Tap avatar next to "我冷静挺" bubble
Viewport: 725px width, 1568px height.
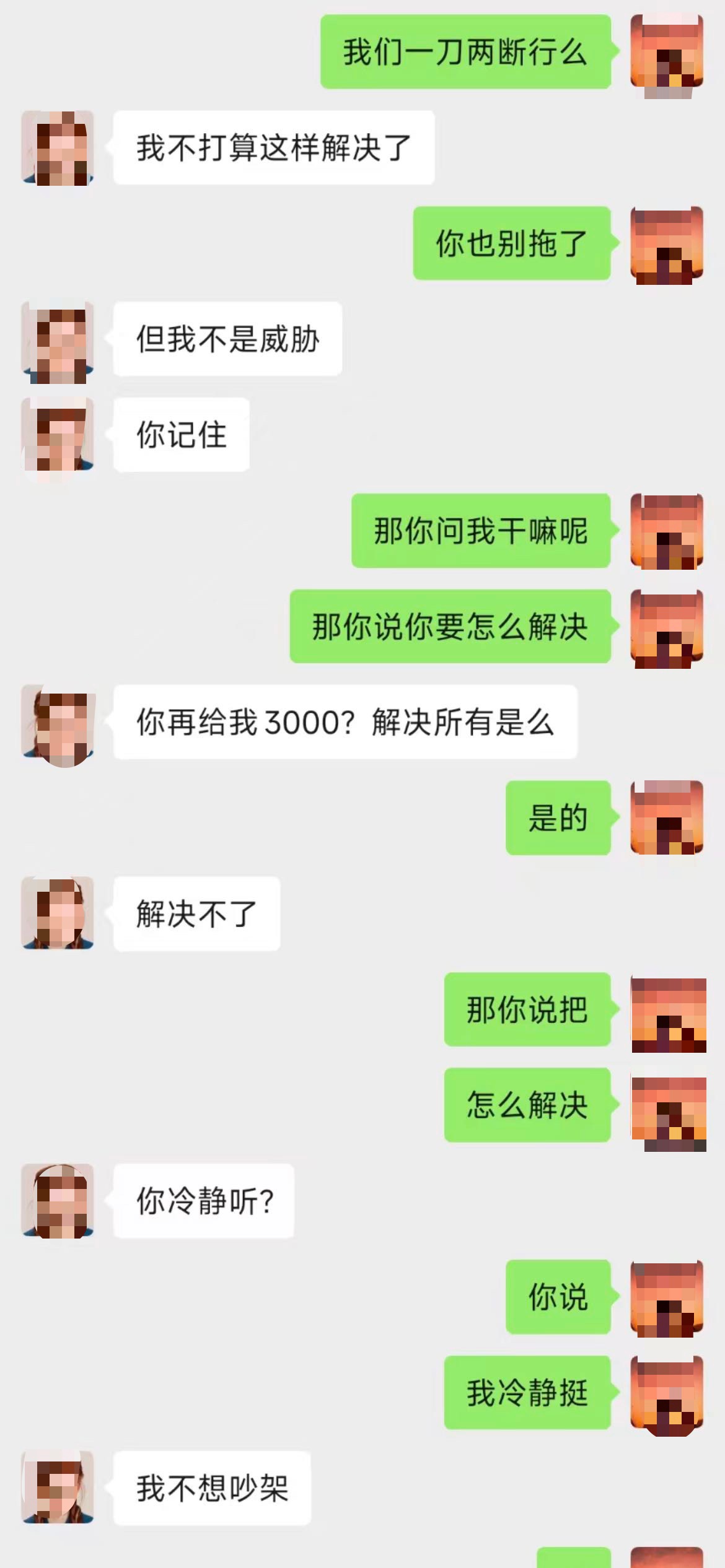(x=667, y=1392)
